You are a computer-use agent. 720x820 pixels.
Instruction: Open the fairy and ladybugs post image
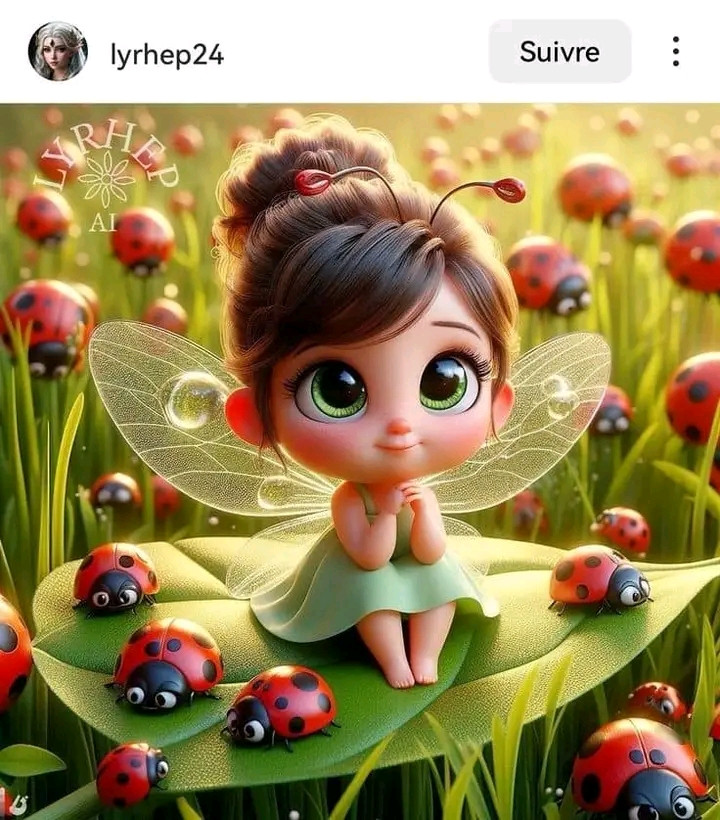[x=360, y=460]
